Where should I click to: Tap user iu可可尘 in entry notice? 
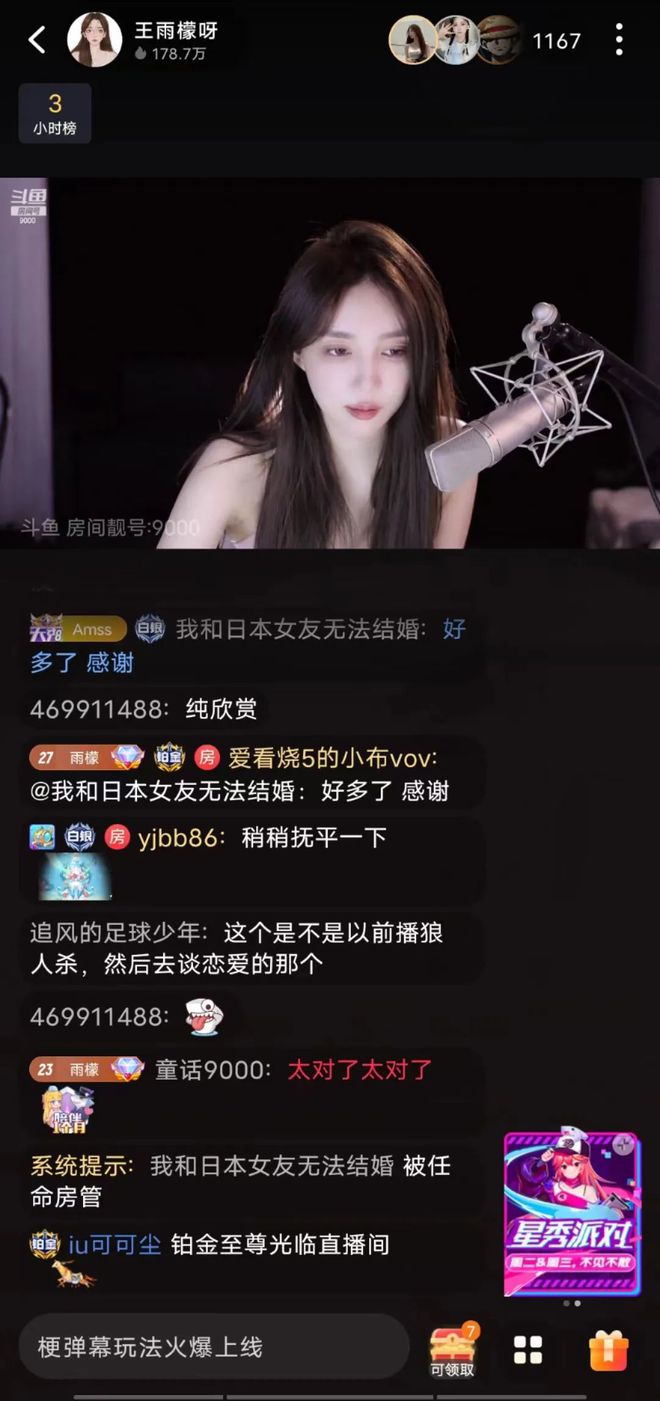[x=114, y=1245]
